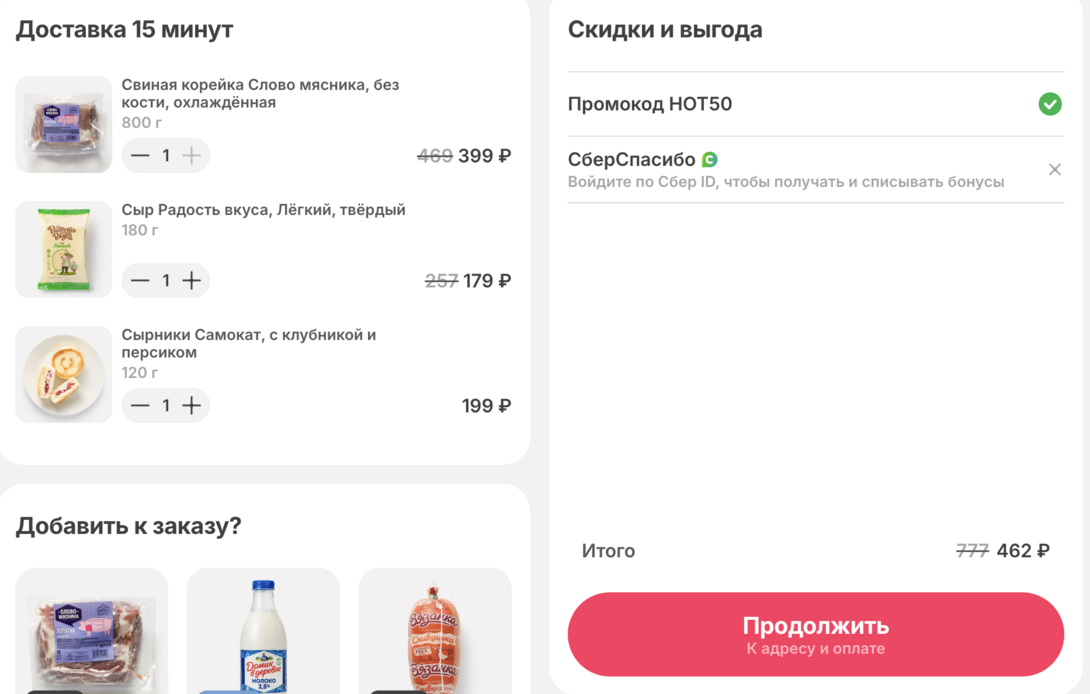Increase quantity of Свиная корейка
The image size is (1090, 694).
(192, 155)
